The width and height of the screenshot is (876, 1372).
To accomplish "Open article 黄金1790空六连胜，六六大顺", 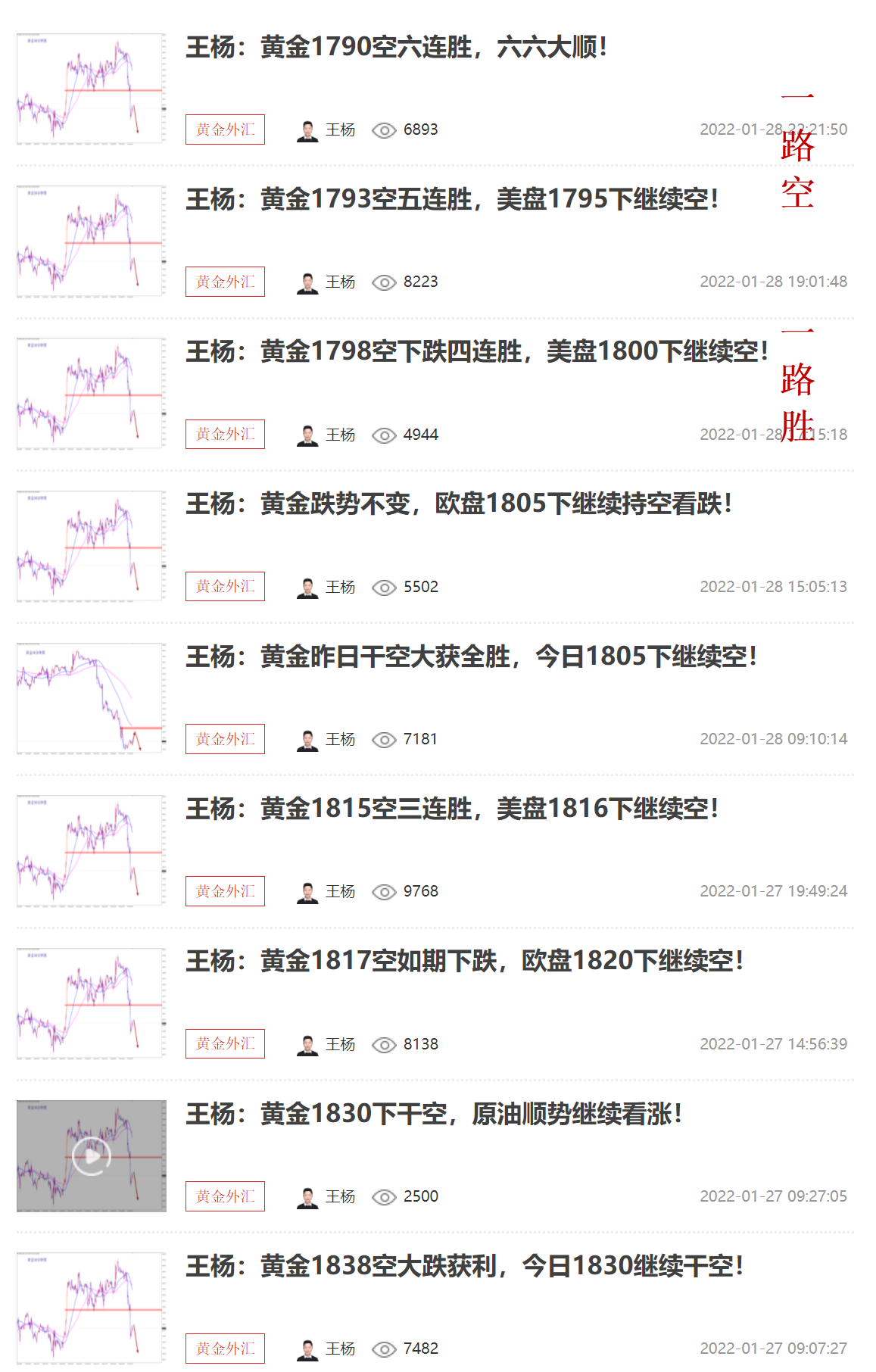I will tap(396, 48).
